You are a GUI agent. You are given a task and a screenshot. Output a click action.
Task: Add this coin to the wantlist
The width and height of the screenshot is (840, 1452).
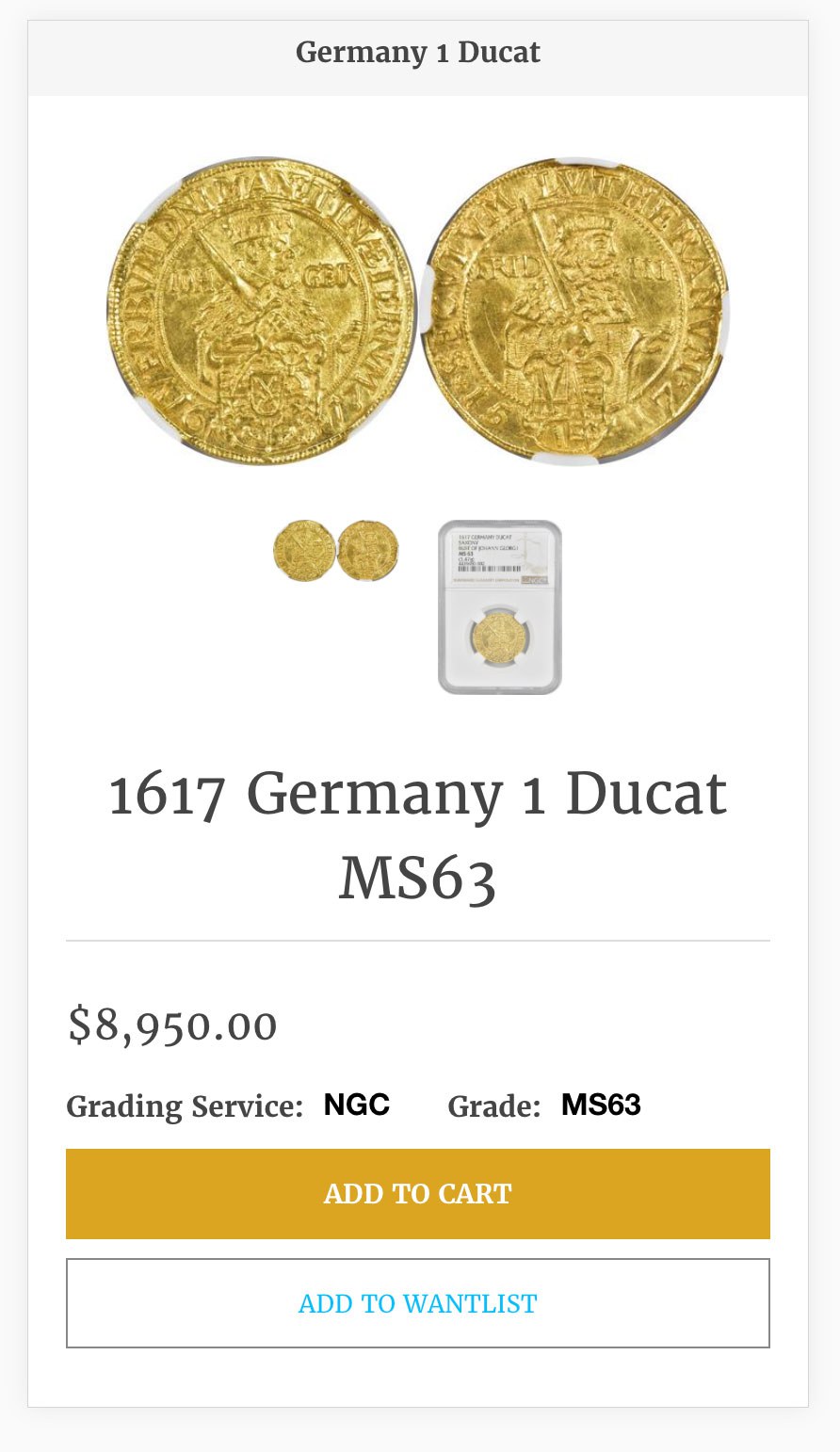417,1303
